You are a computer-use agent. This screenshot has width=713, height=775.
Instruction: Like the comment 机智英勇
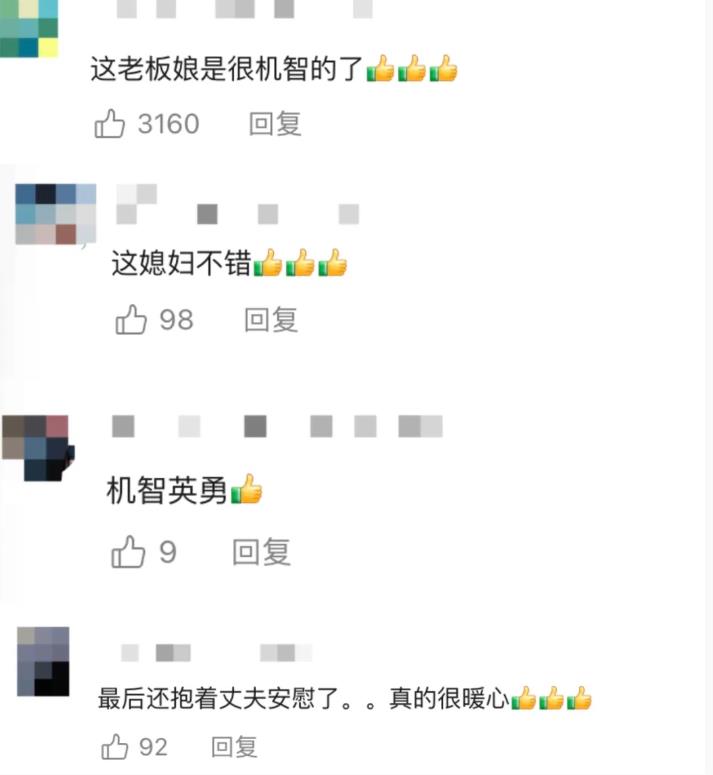tap(128, 552)
